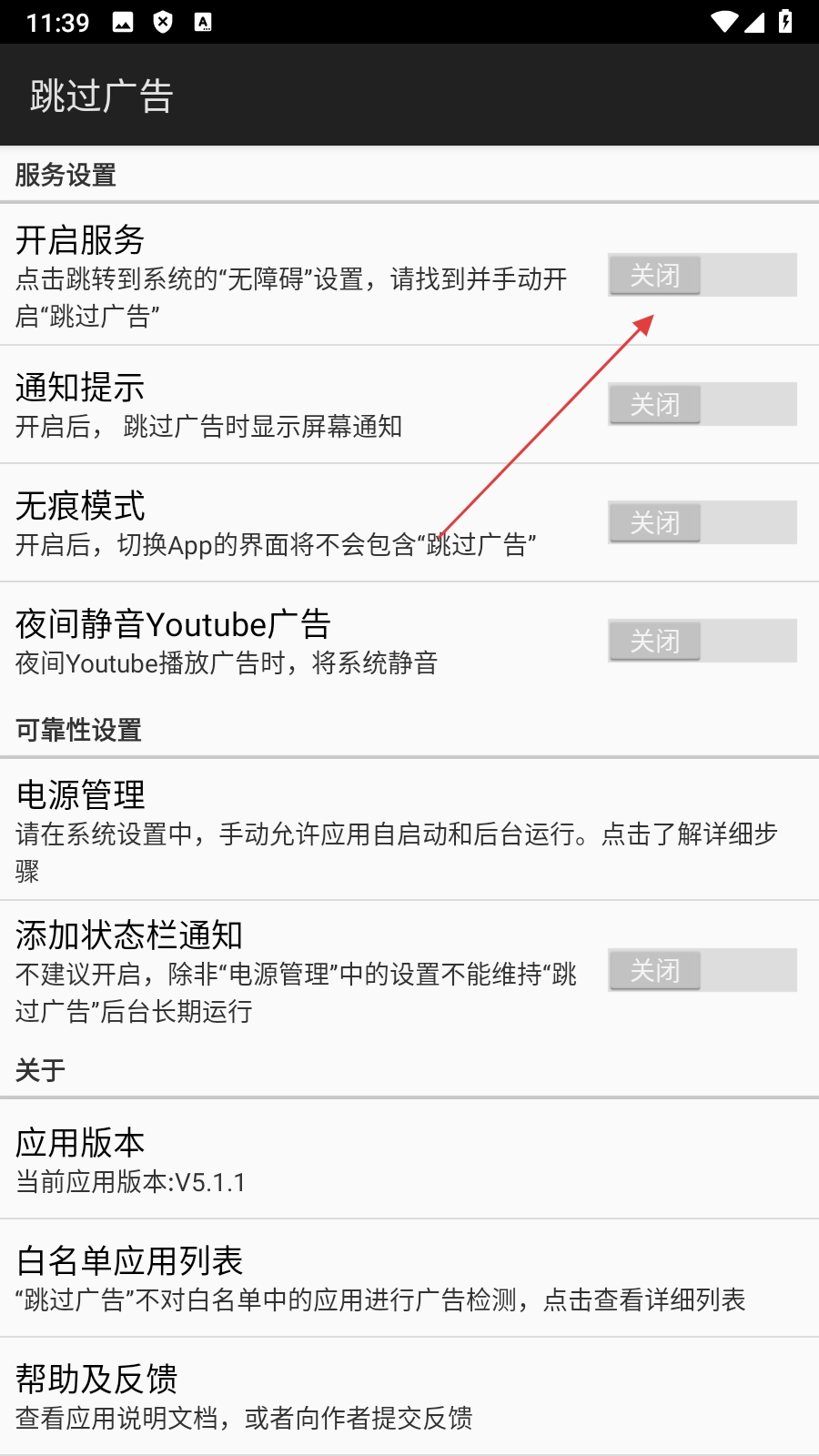The image size is (819, 1456).
Task: Toggle the 开启服务 switch
Action: [702, 275]
